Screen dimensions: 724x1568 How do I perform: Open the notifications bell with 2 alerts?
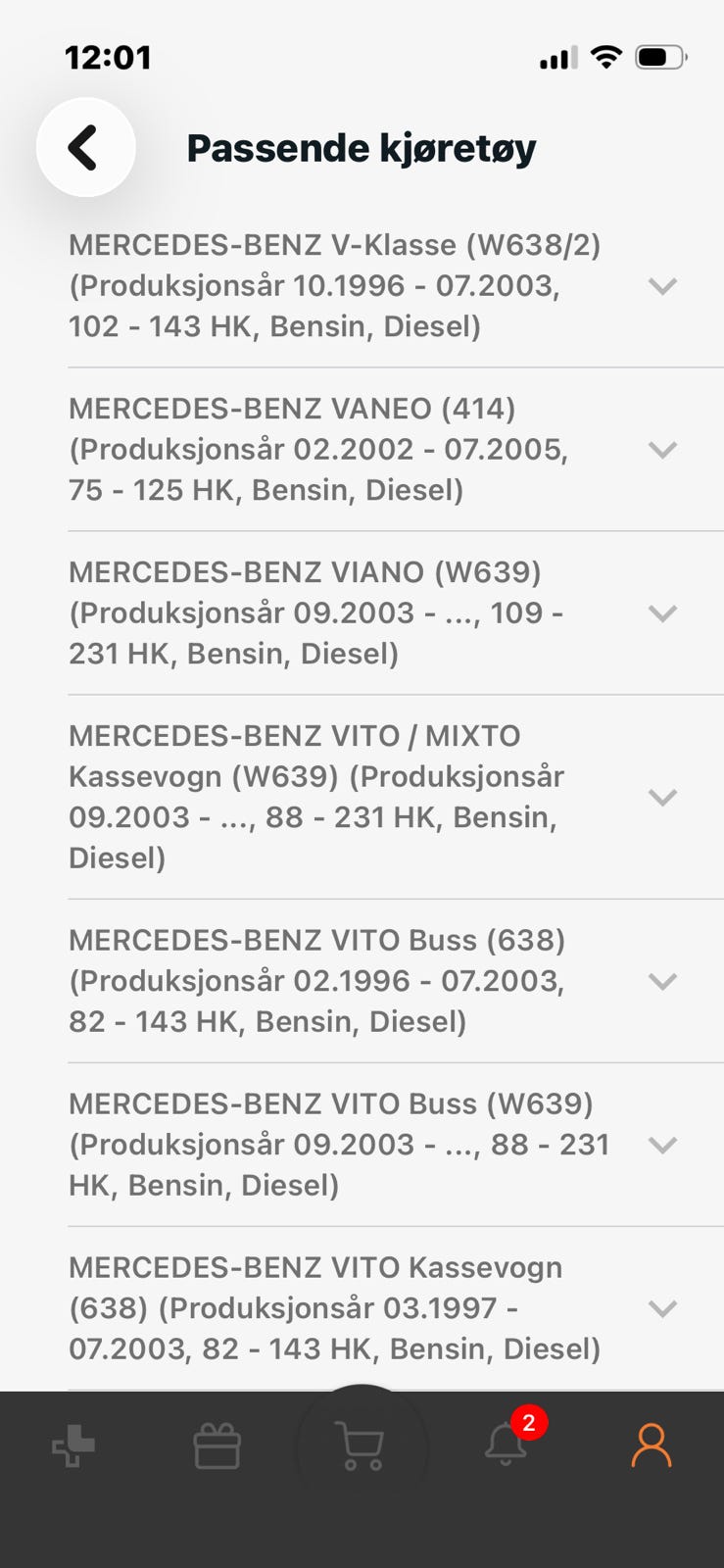point(507,1444)
